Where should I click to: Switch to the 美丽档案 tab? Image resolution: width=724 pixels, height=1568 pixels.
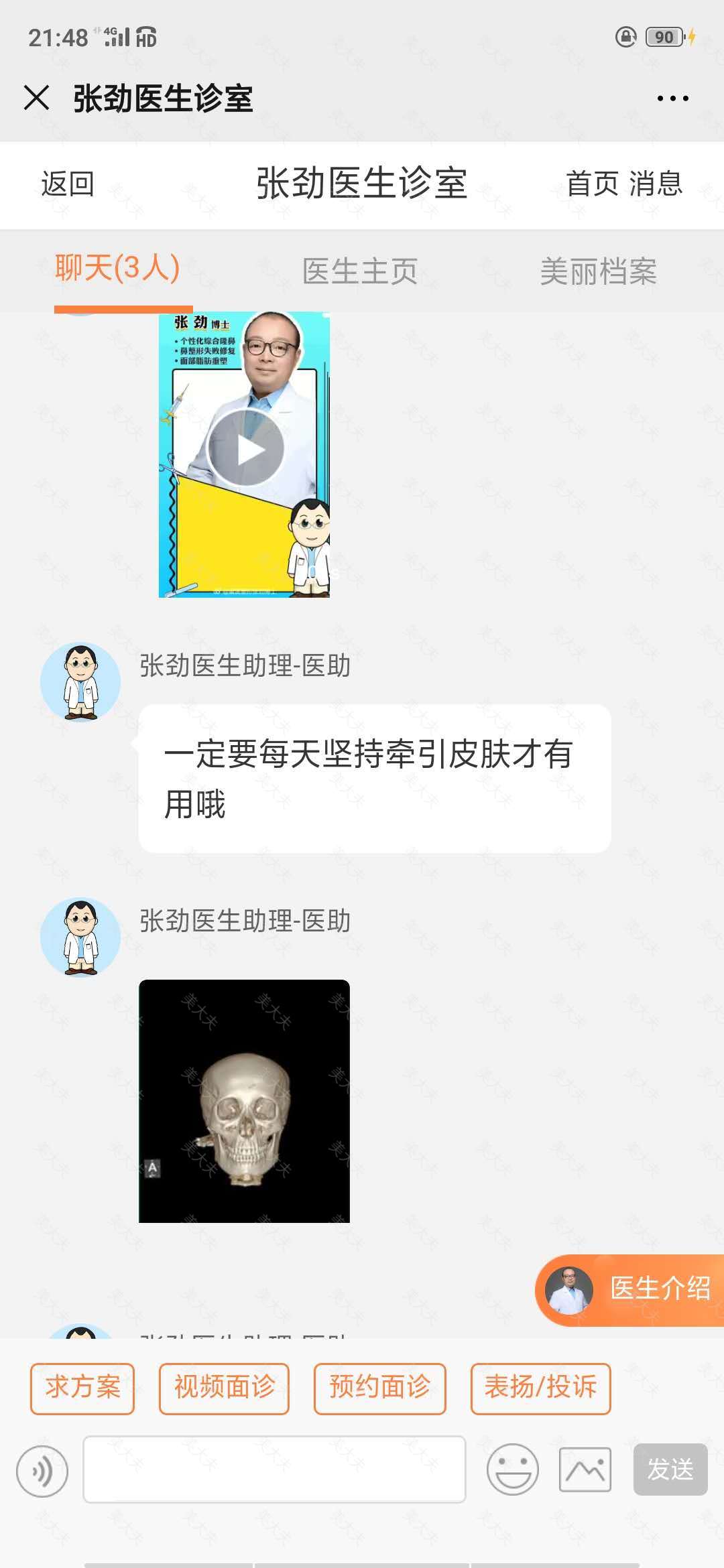tap(598, 271)
